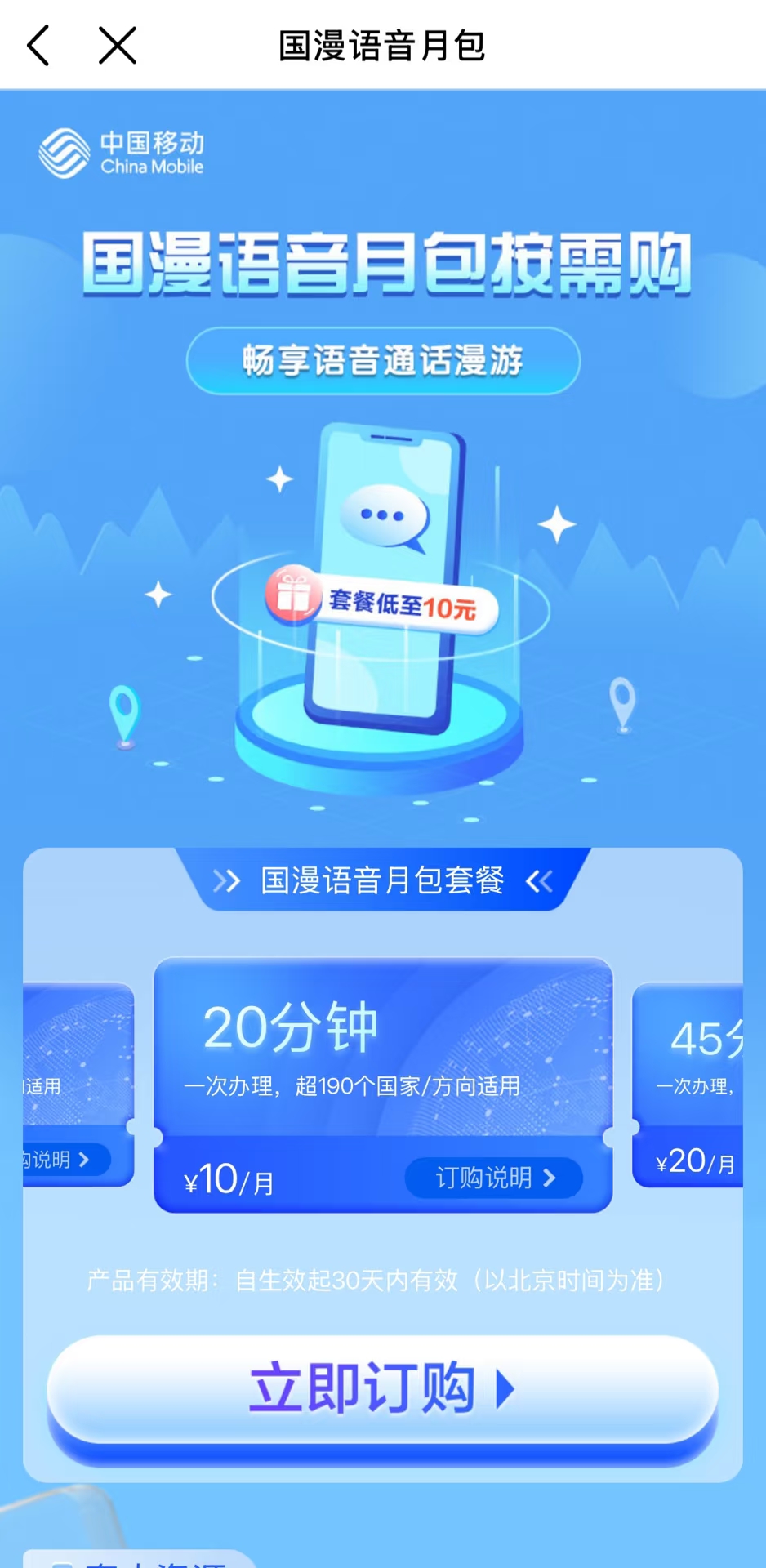Click the speech bubble icon on the phone
766x1568 pixels.
pyautogui.click(x=384, y=514)
